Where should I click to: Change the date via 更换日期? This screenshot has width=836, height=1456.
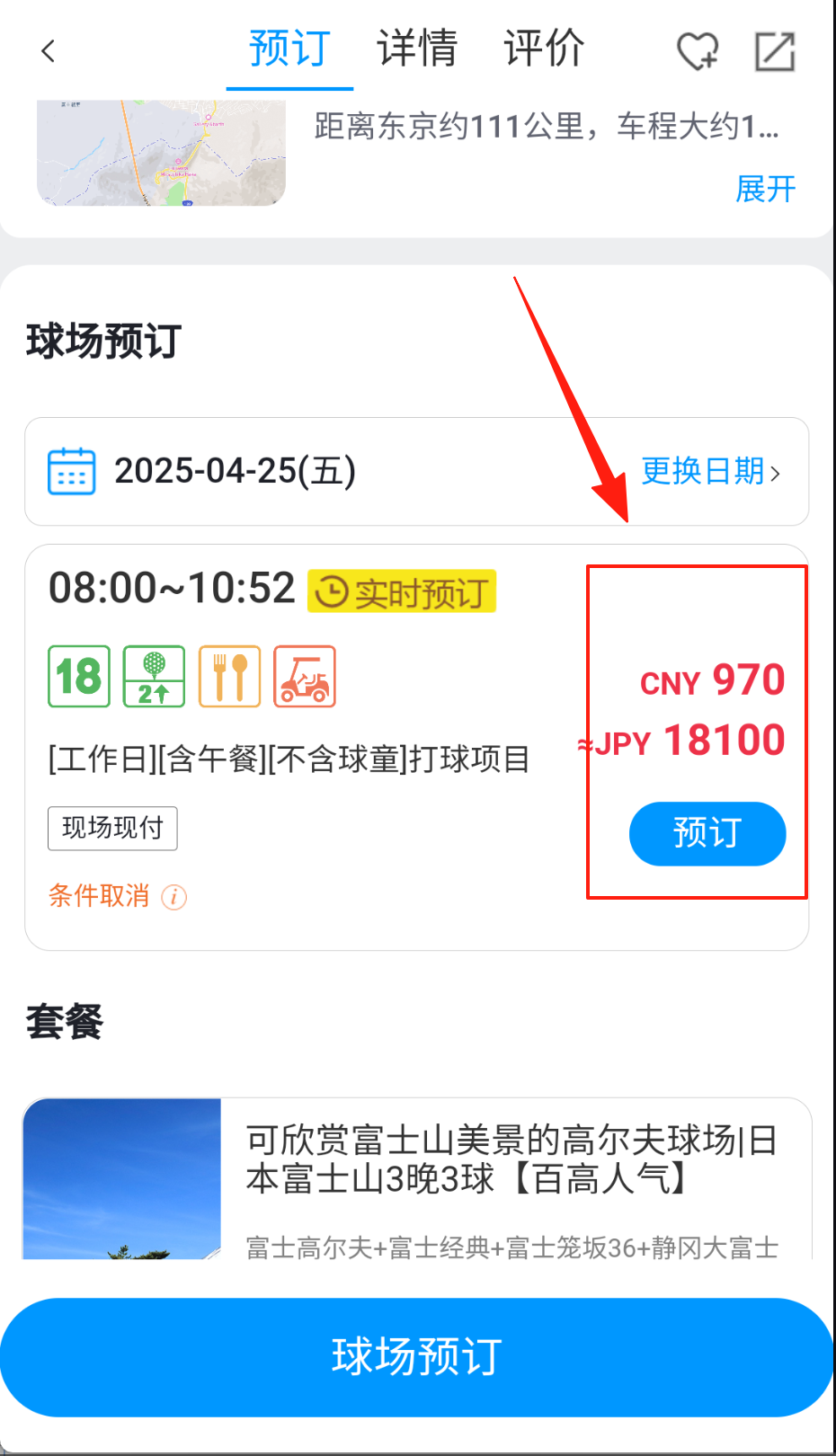[710, 471]
